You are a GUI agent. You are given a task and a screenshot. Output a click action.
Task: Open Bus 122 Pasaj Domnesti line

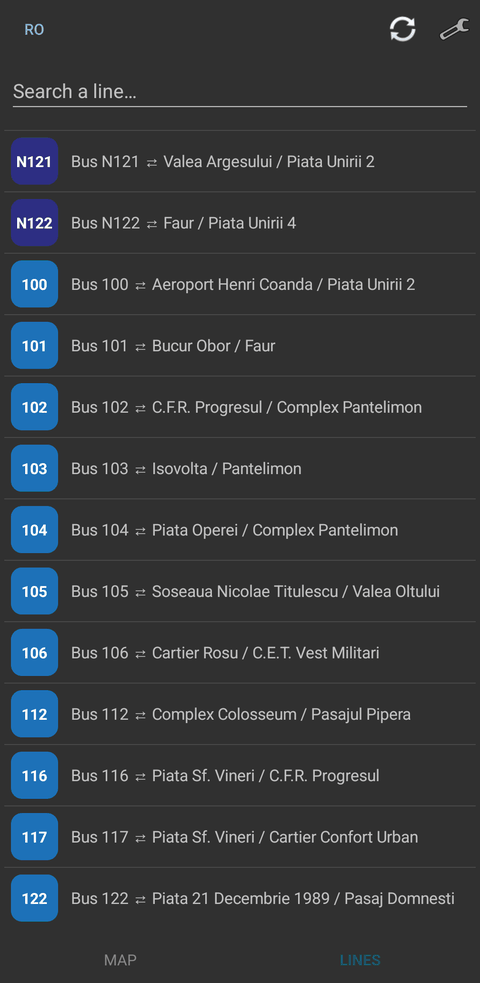pos(240,899)
